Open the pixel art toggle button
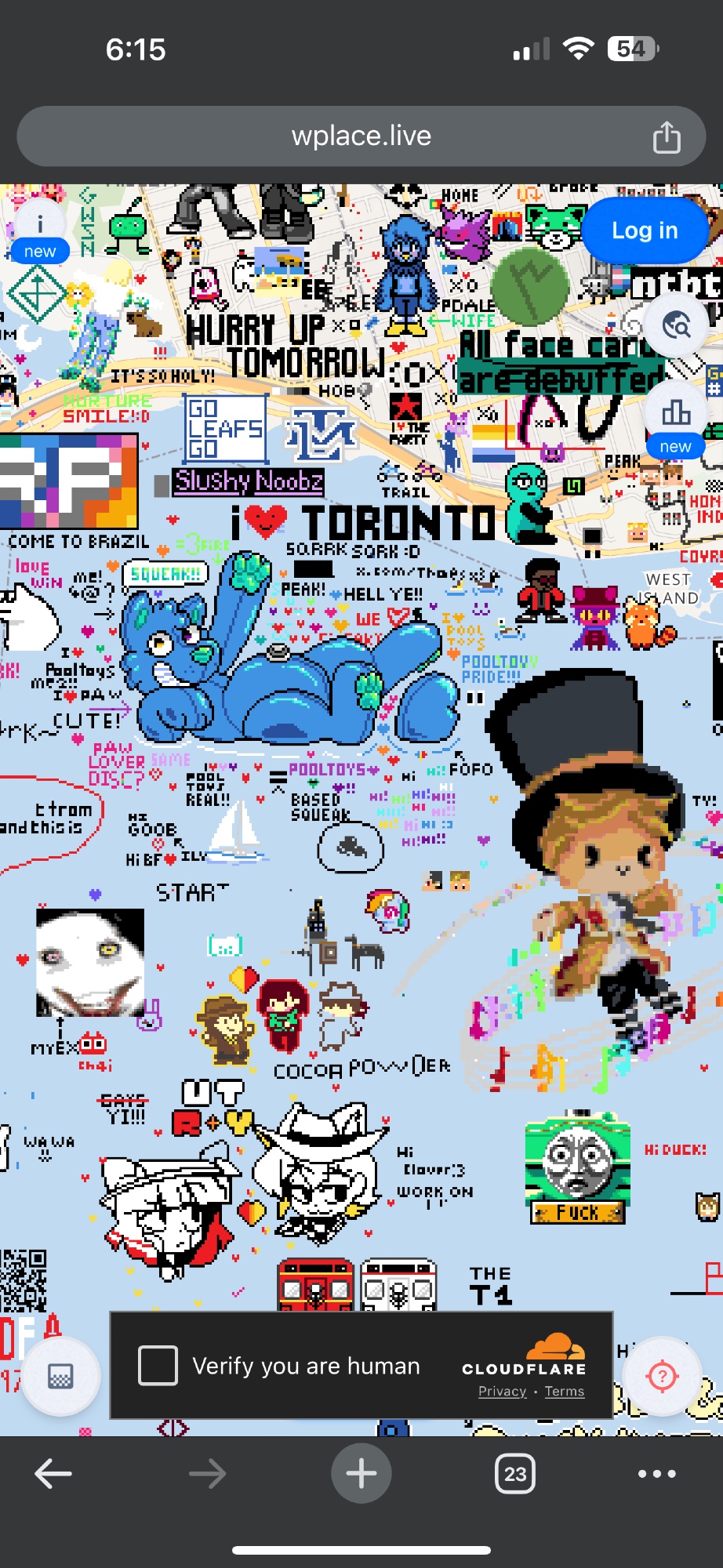 click(61, 1376)
